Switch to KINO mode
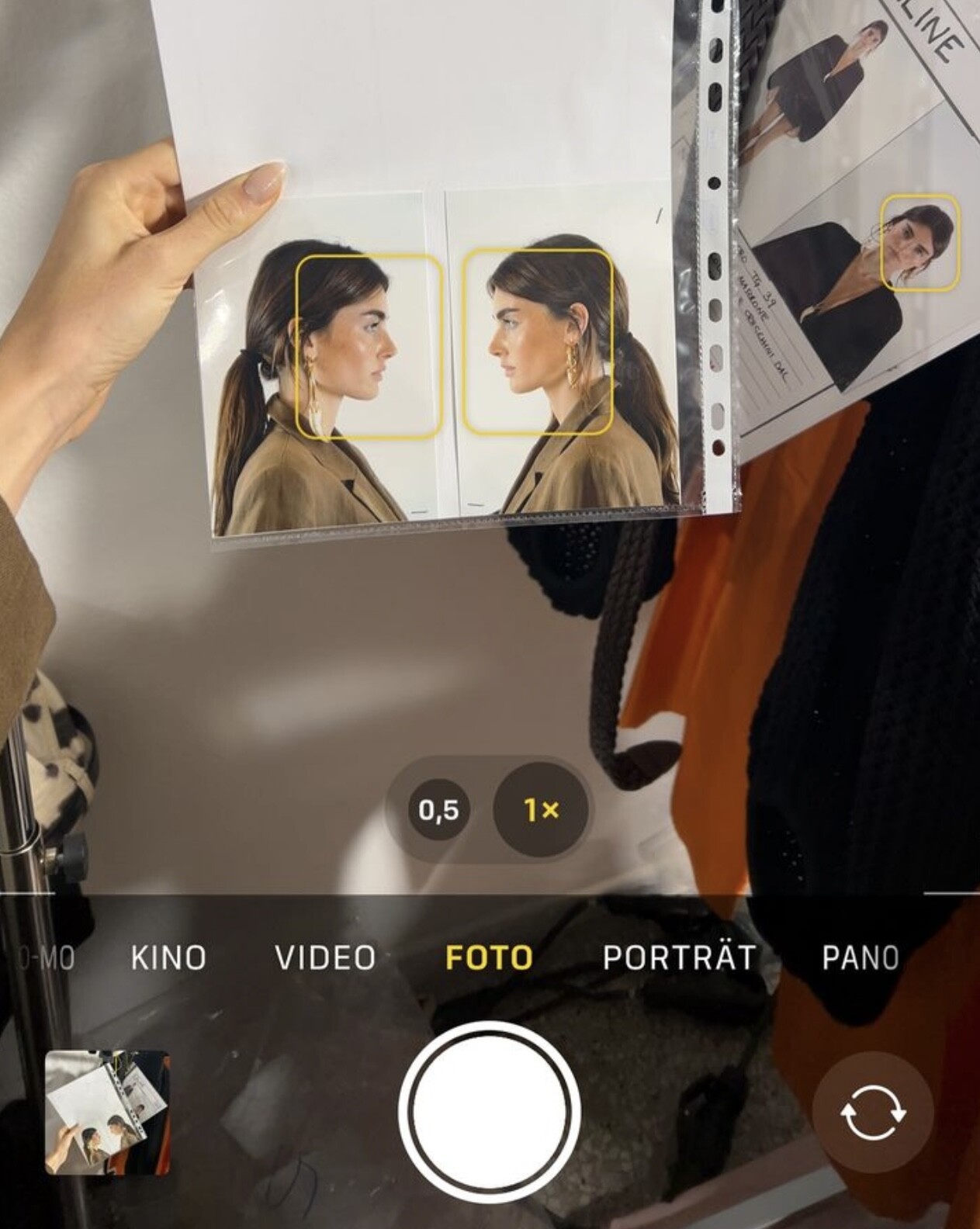 coord(168,957)
